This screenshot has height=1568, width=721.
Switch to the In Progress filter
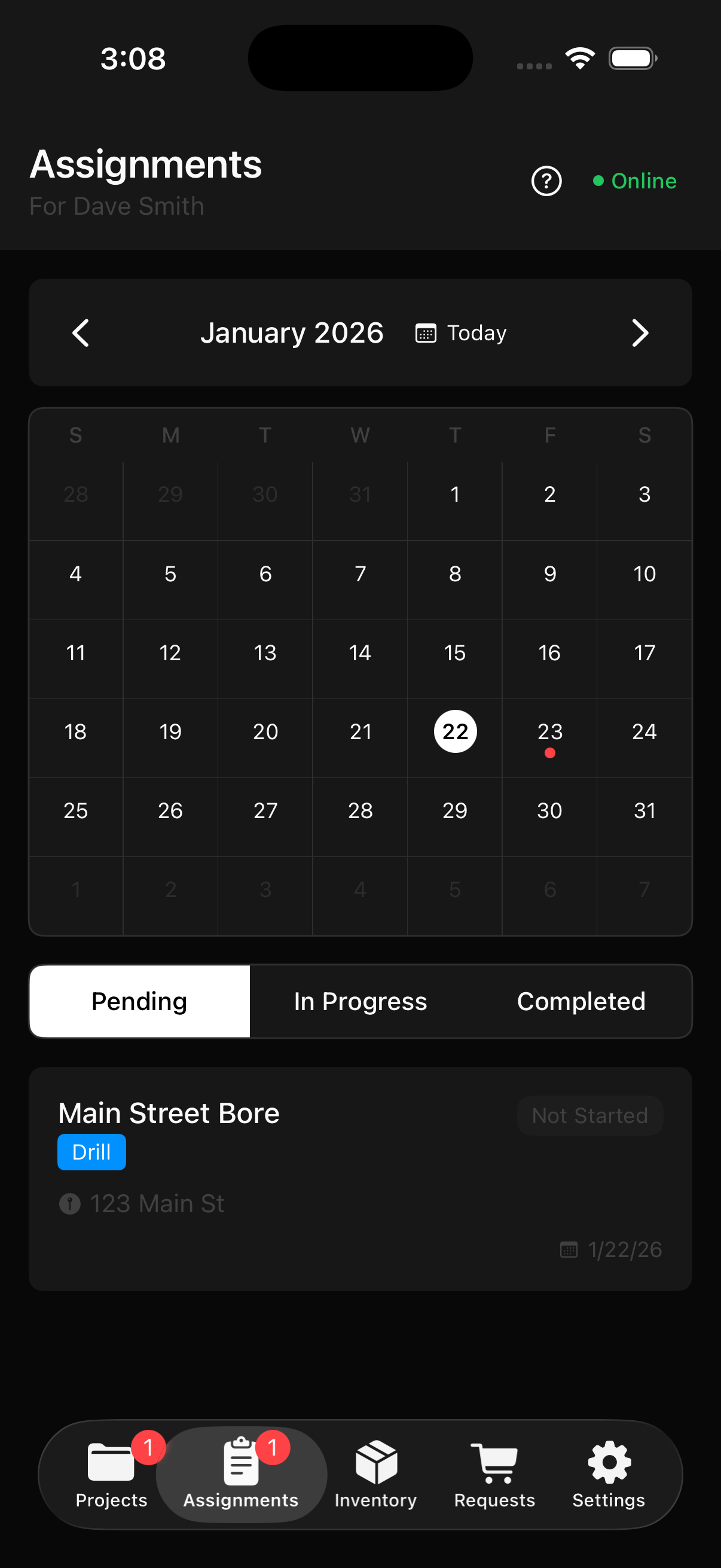tap(359, 1000)
